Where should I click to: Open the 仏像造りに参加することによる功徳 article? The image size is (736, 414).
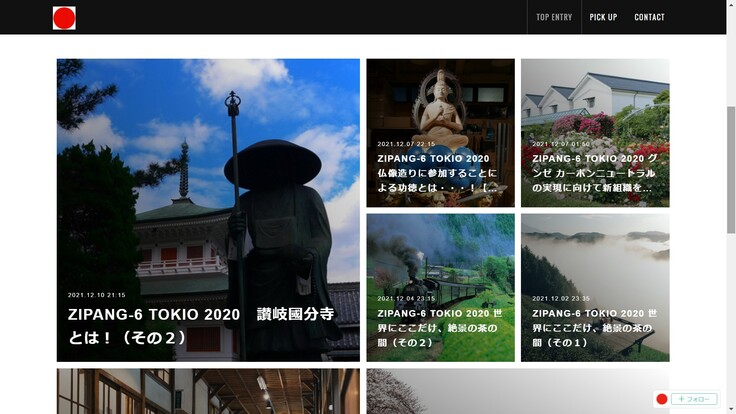[440, 133]
